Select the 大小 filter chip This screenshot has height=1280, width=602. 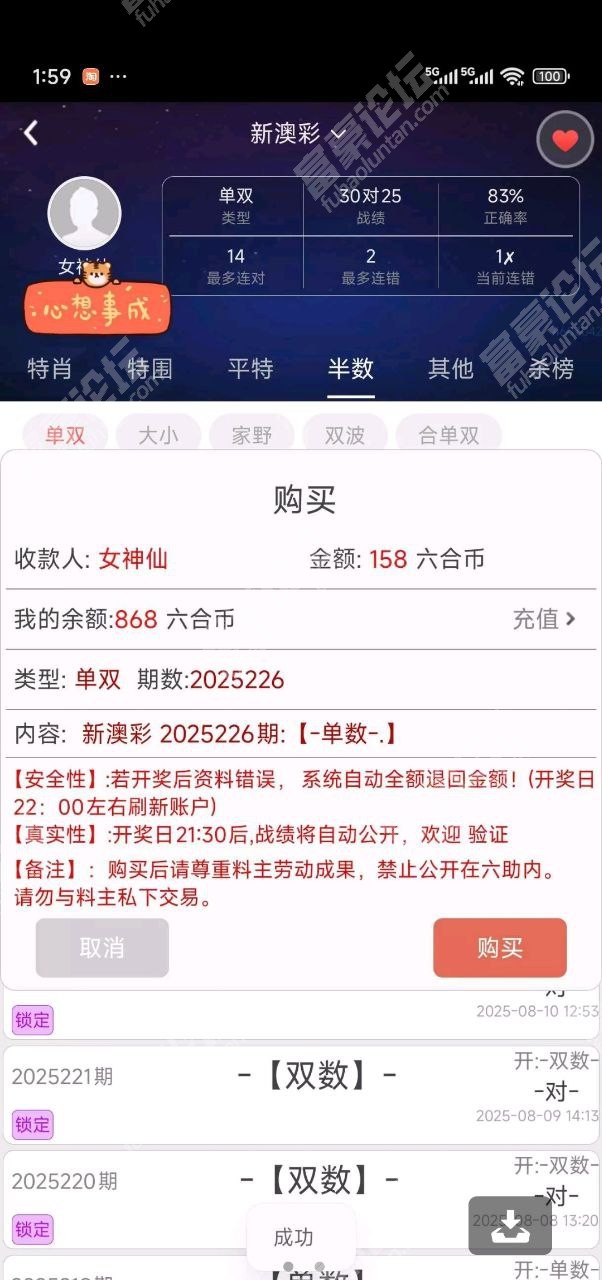tap(158, 435)
